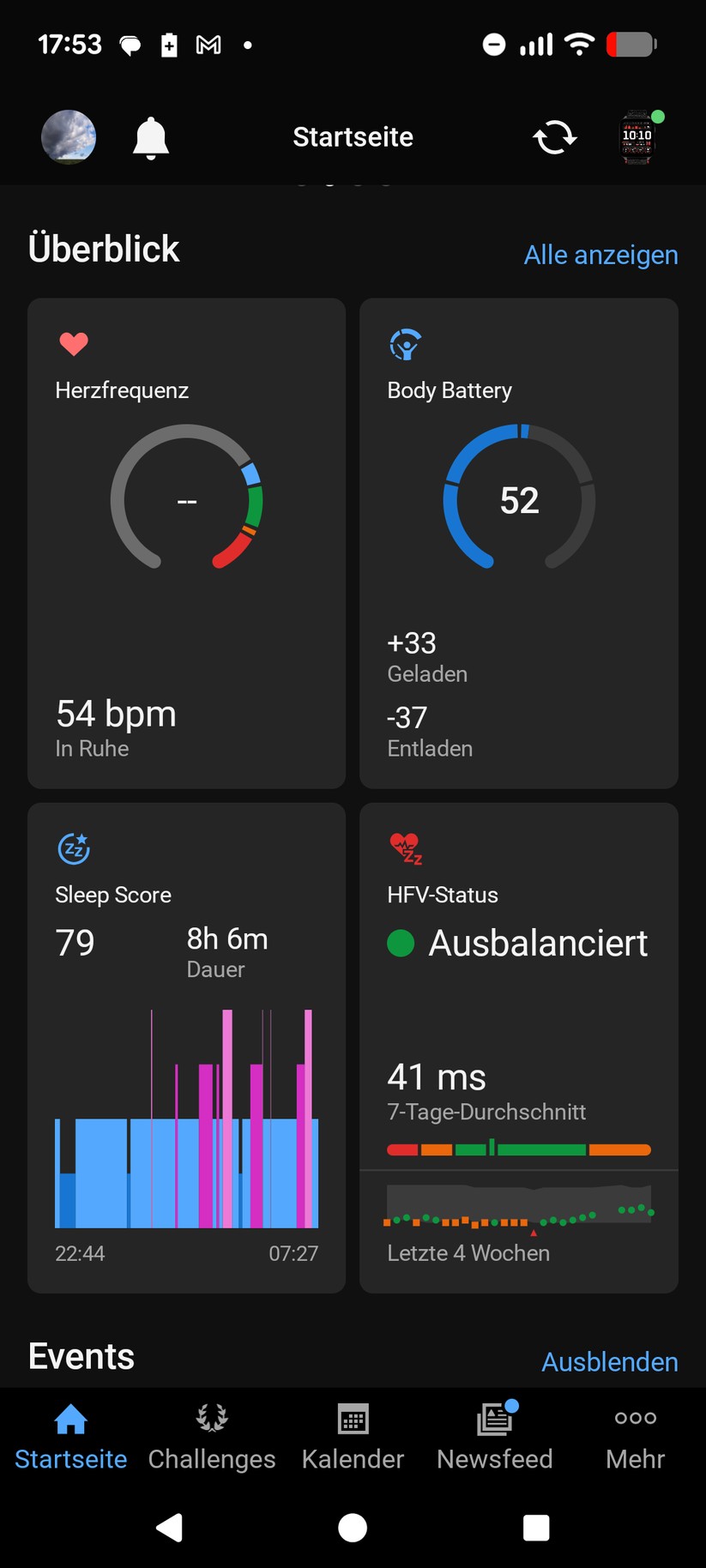Open your profile picture

tap(68, 137)
